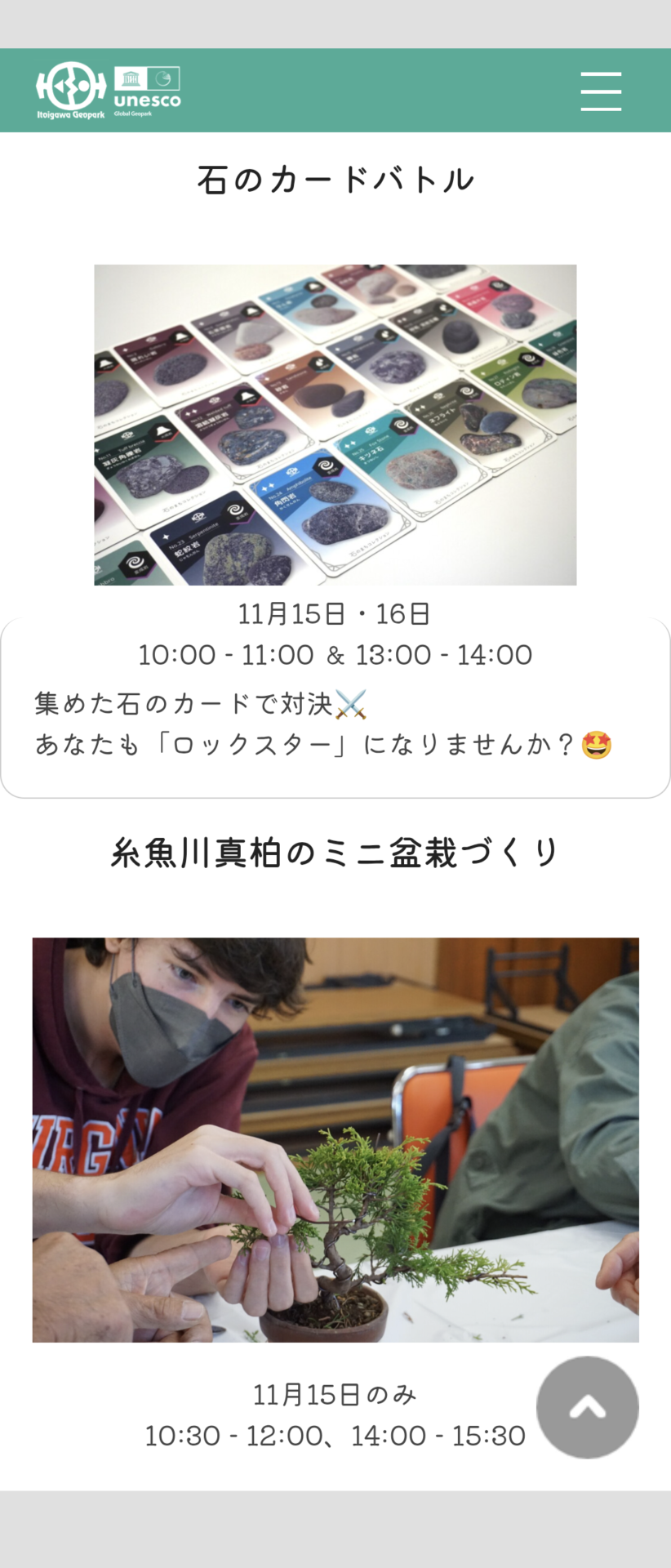Open the hamburger menu
671x1568 pixels.
tap(601, 91)
